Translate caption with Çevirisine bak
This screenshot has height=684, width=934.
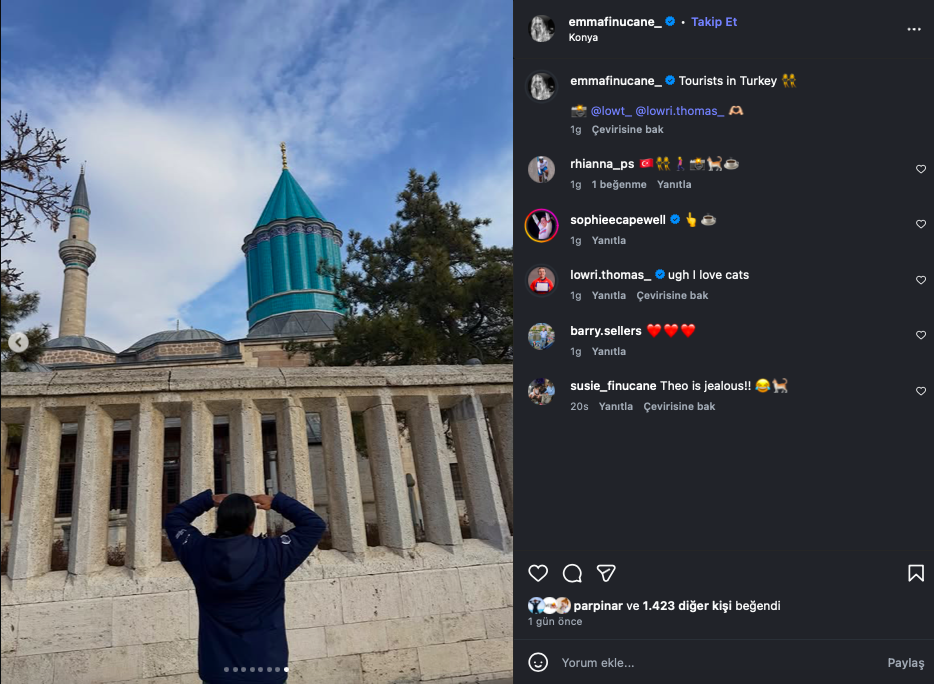click(x=627, y=130)
